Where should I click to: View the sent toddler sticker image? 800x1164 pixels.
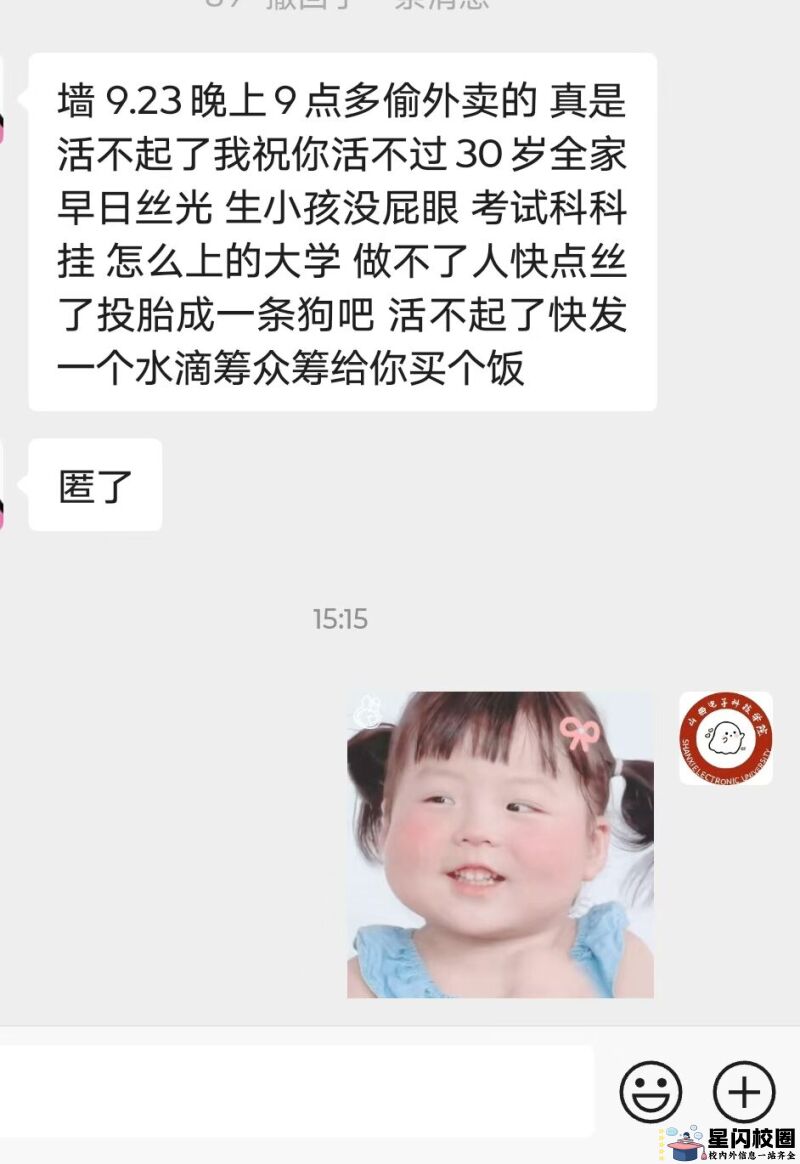pos(500,844)
